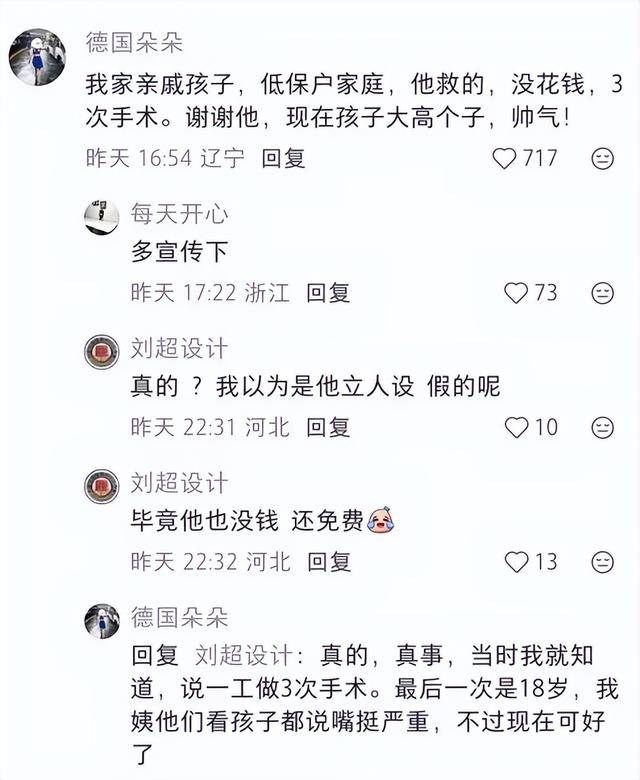Viewport: 640px width, 780px height.
Task: Open 德国朵朵's avatar beside the 低保户家庭 comment
Action: (x=37, y=55)
